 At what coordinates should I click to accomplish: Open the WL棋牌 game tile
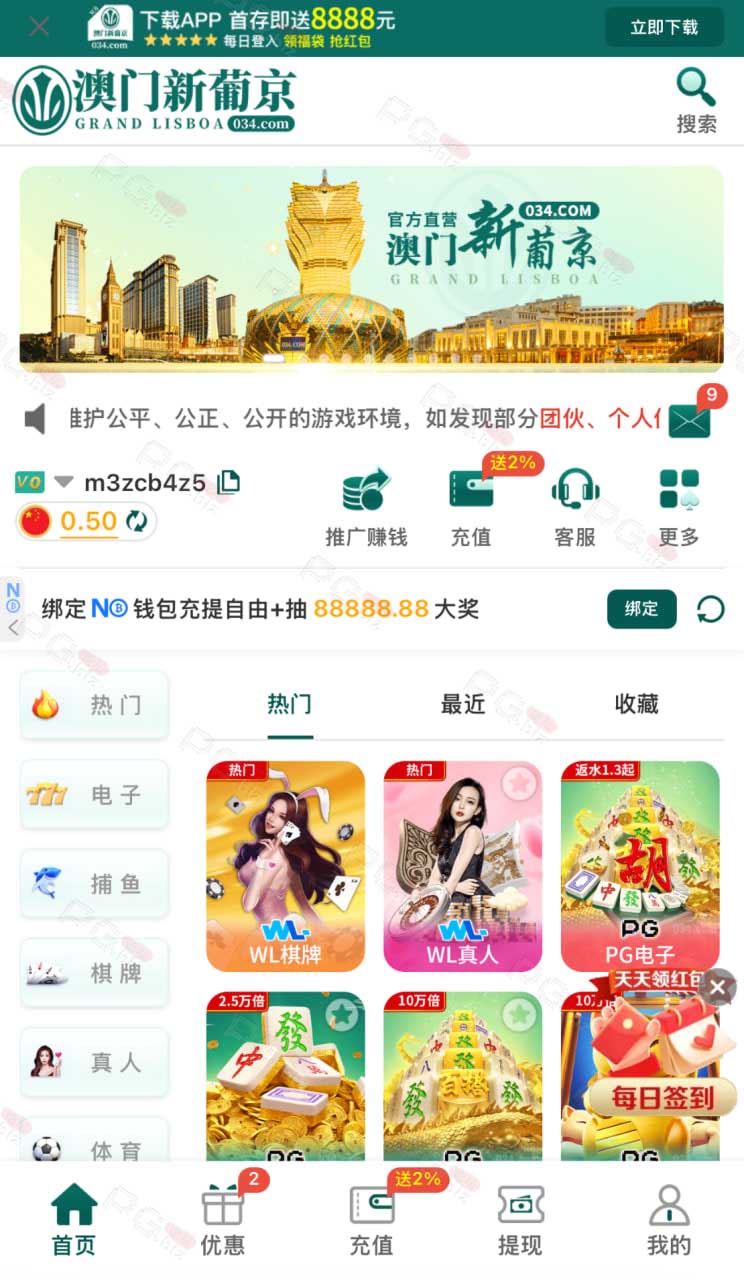point(286,866)
